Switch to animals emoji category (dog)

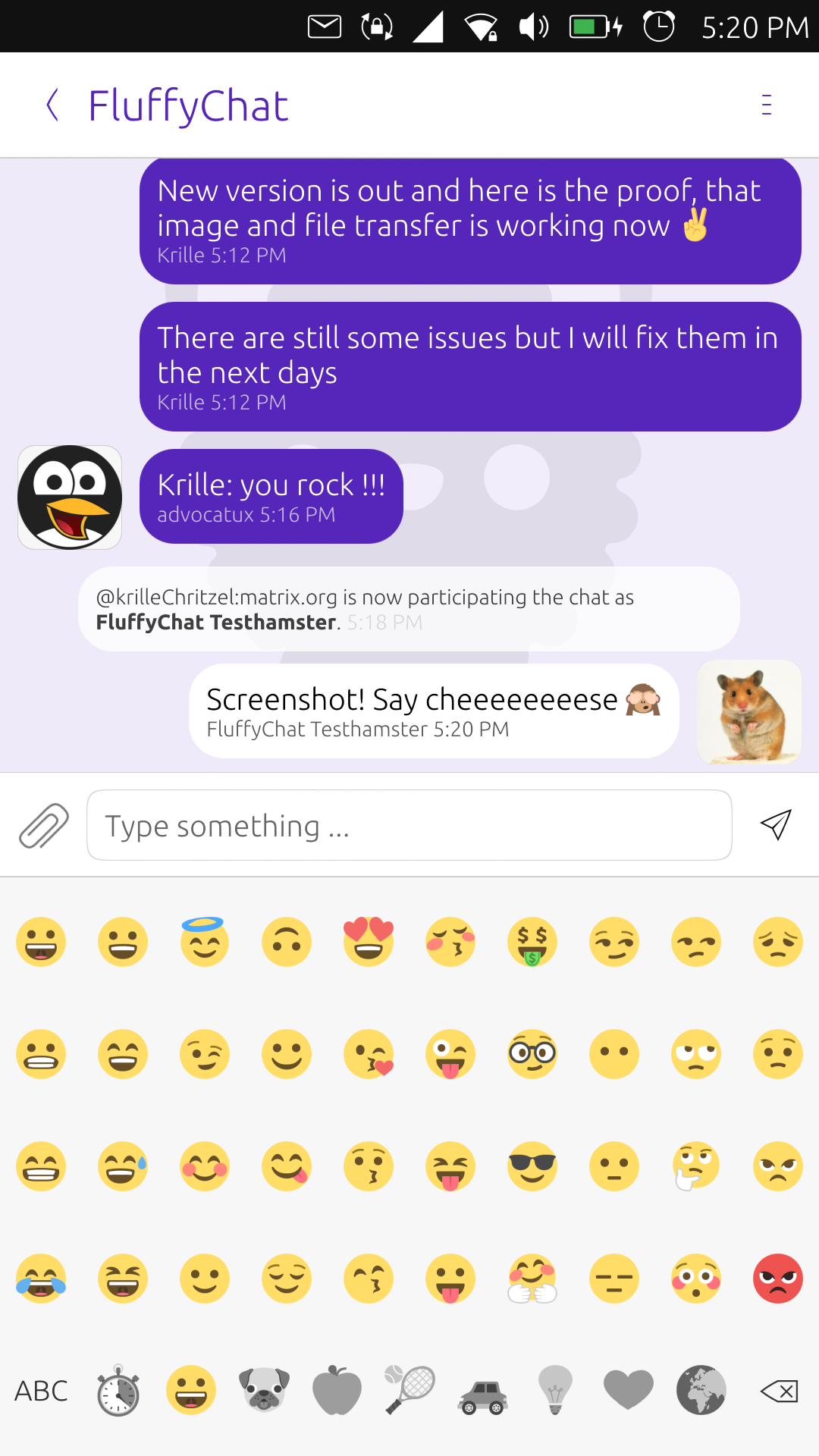[264, 1390]
